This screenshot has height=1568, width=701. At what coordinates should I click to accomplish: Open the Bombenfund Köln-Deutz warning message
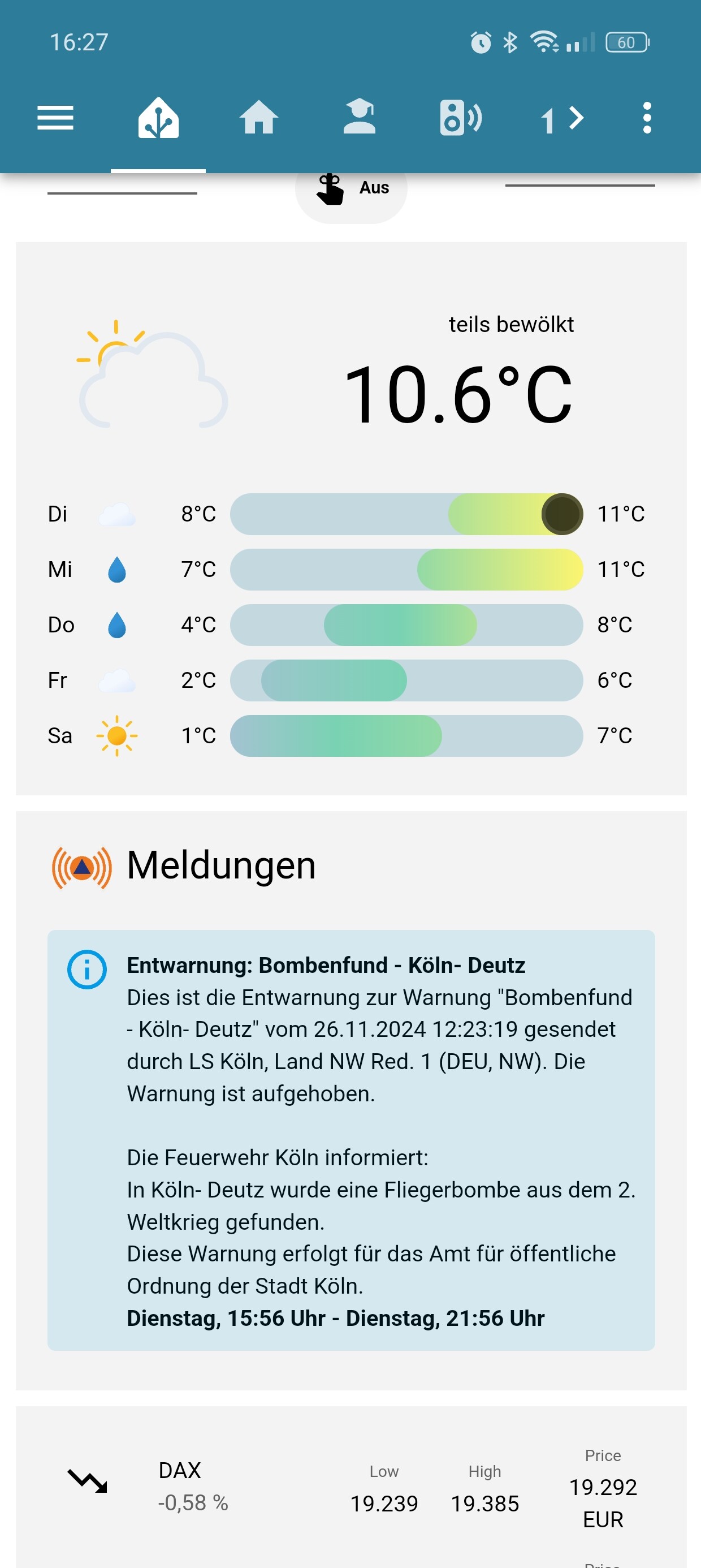coord(351,1140)
